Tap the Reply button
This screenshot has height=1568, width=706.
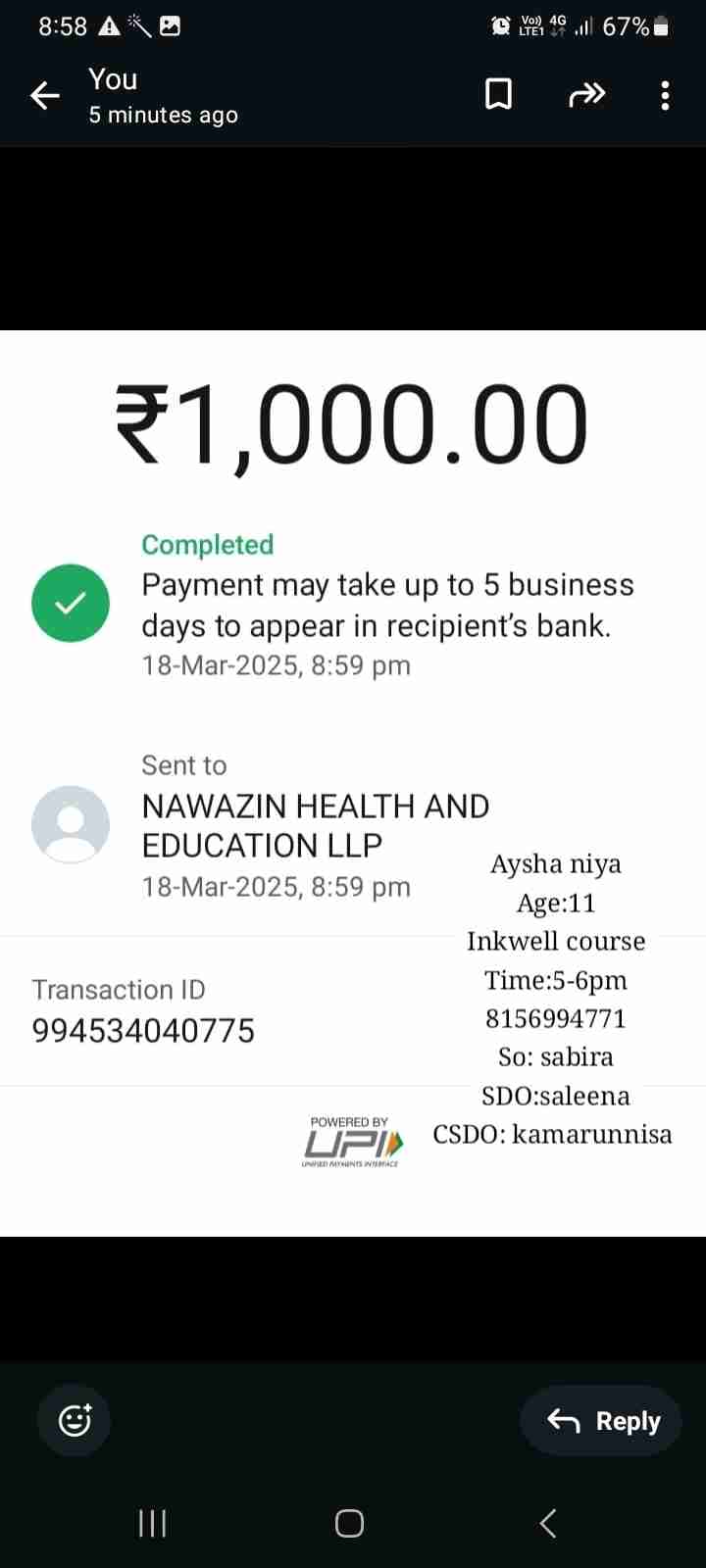pos(602,1420)
